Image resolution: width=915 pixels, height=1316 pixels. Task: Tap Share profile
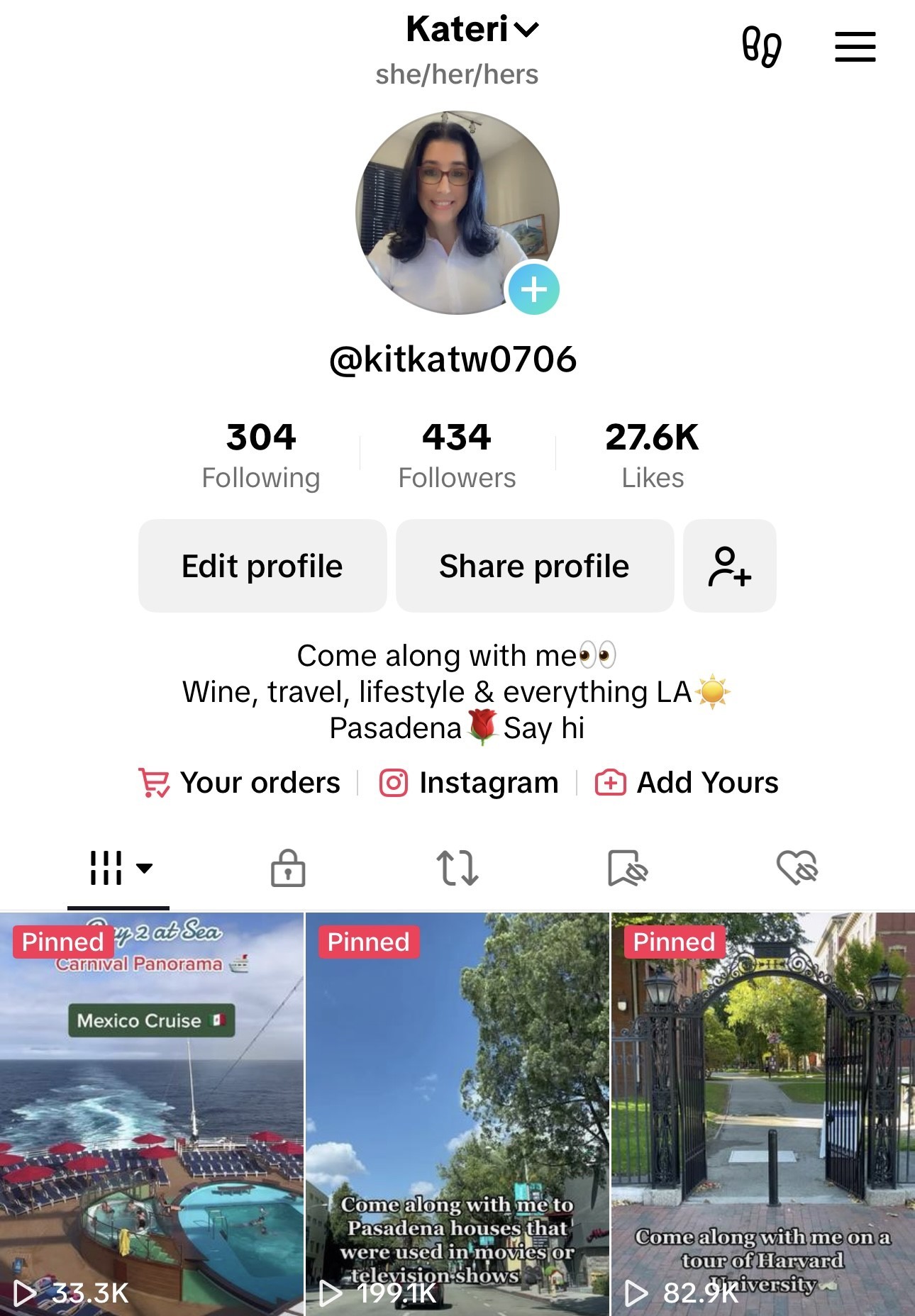[x=534, y=566]
